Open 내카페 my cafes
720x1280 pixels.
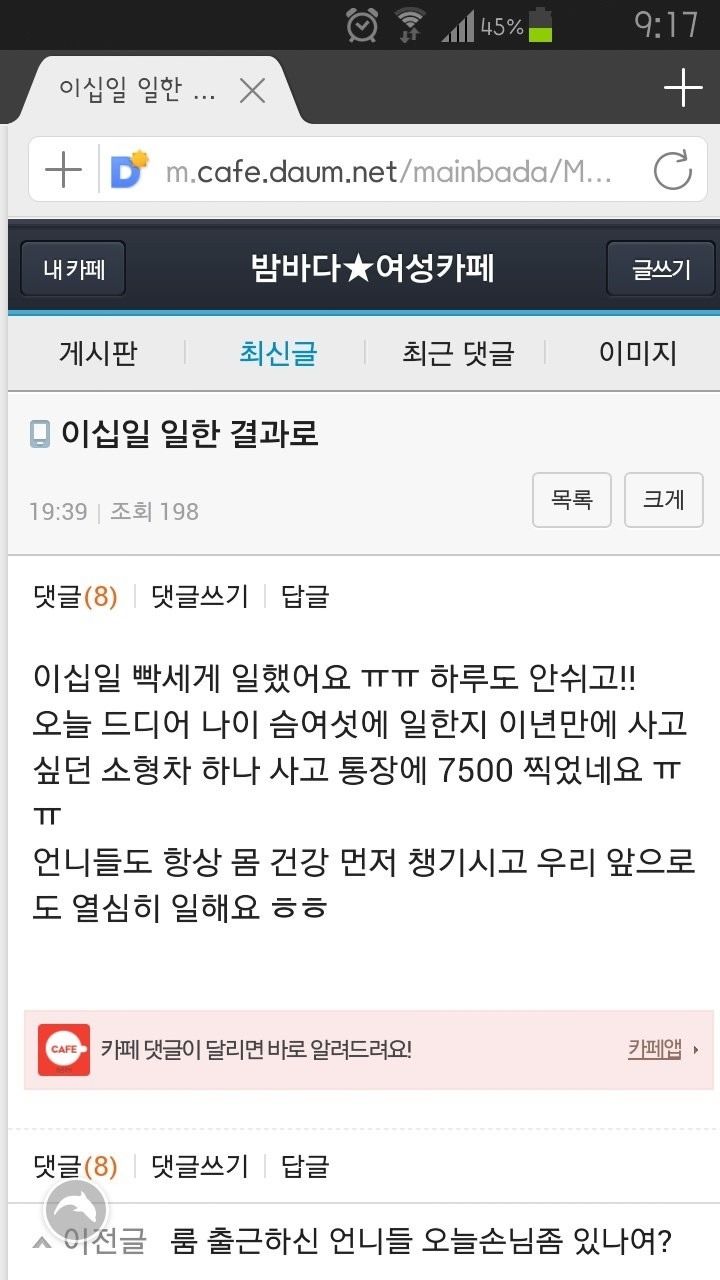coord(73,269)
